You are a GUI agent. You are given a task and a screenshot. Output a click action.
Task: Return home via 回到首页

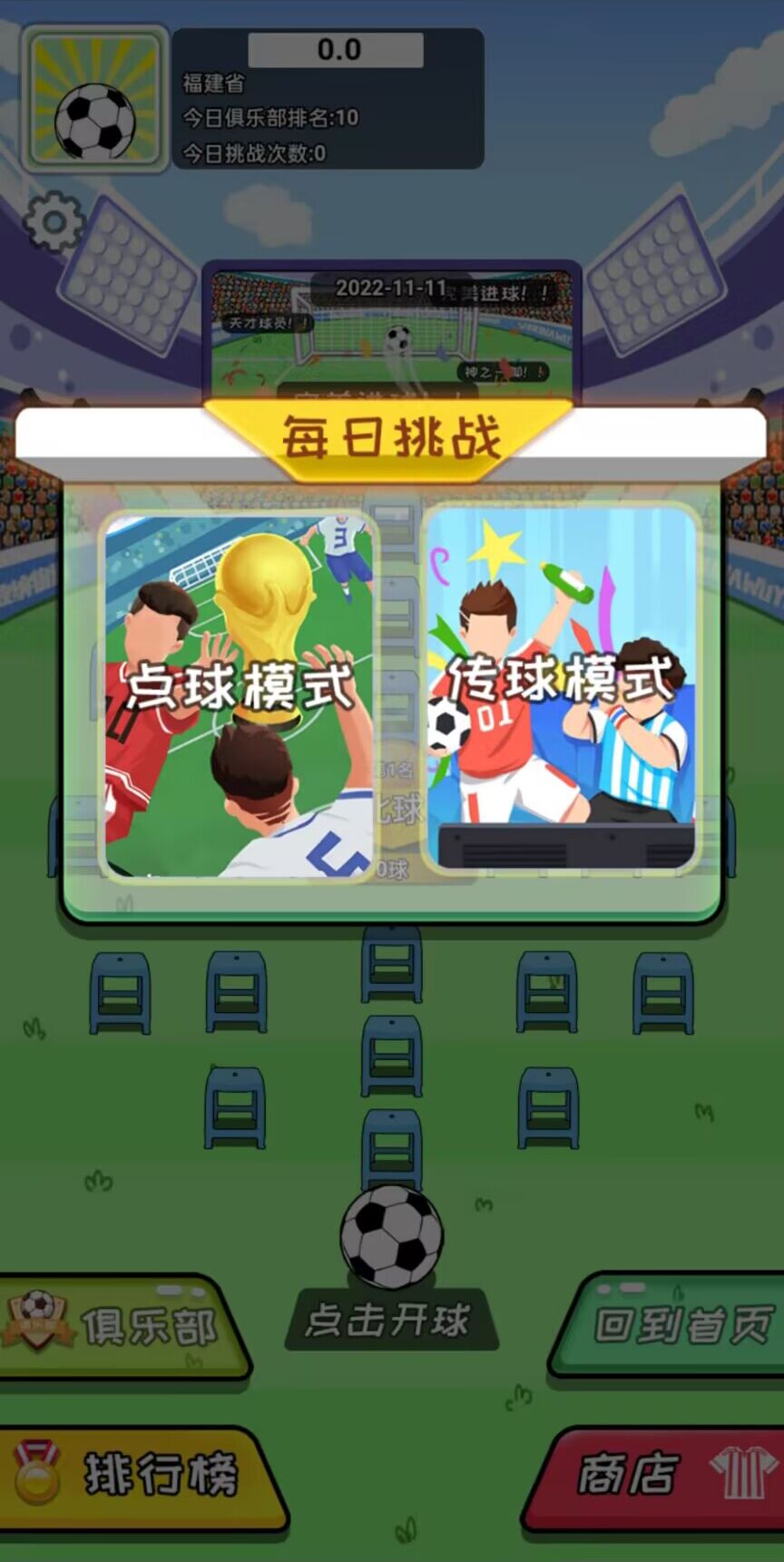[x=671, y=1326]
